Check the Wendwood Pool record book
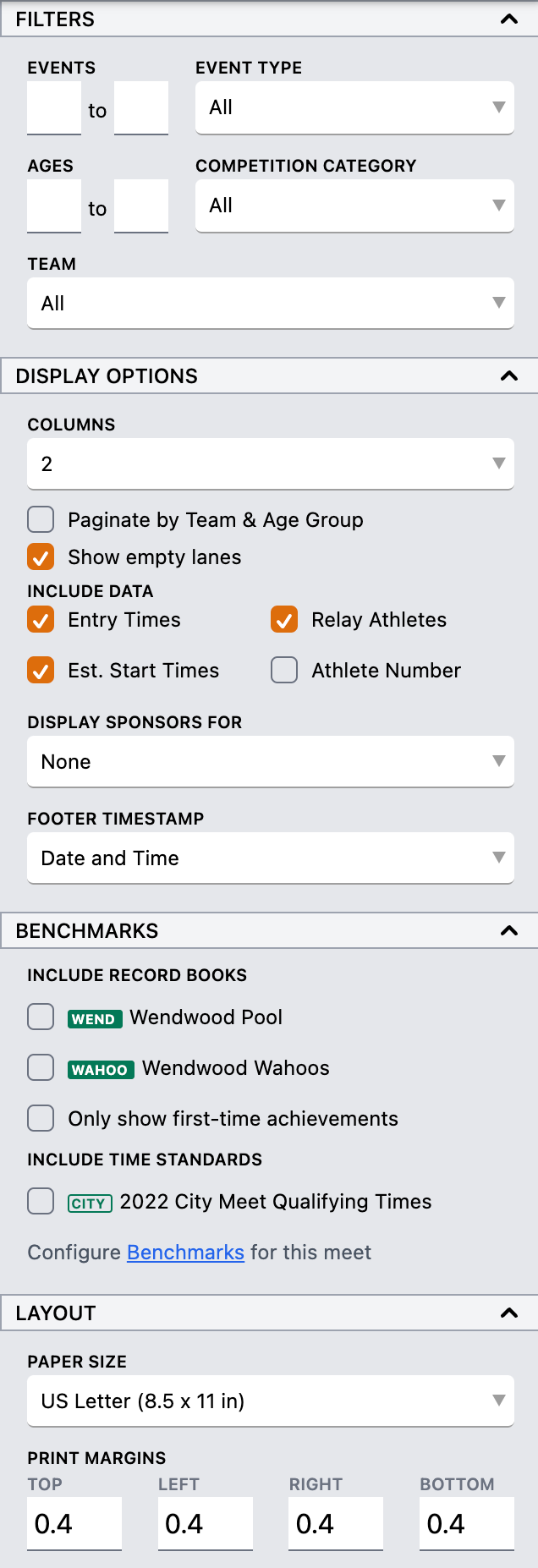This screenshot has height=1568, width=538. [x=41, y=1017]
